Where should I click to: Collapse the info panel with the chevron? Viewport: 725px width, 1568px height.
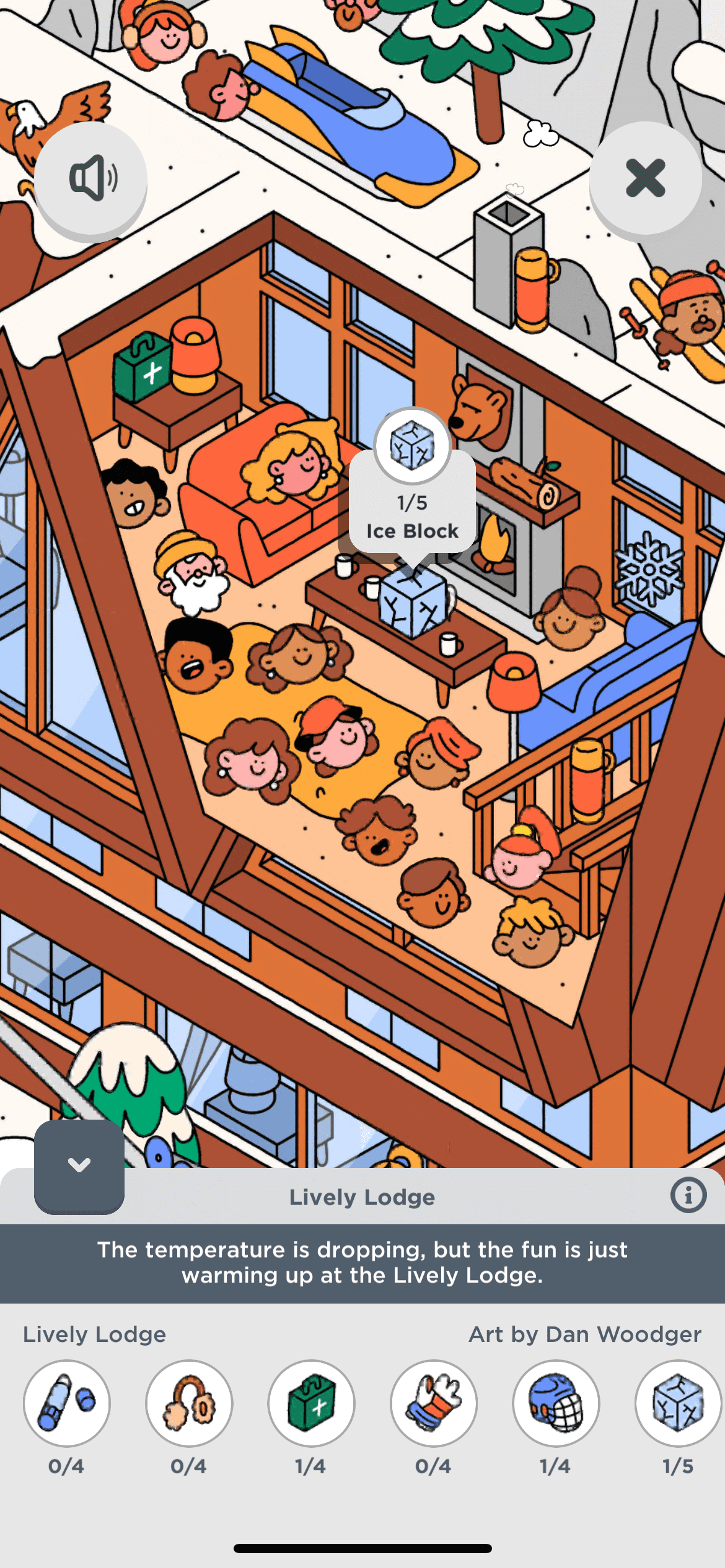(79, 1165)
